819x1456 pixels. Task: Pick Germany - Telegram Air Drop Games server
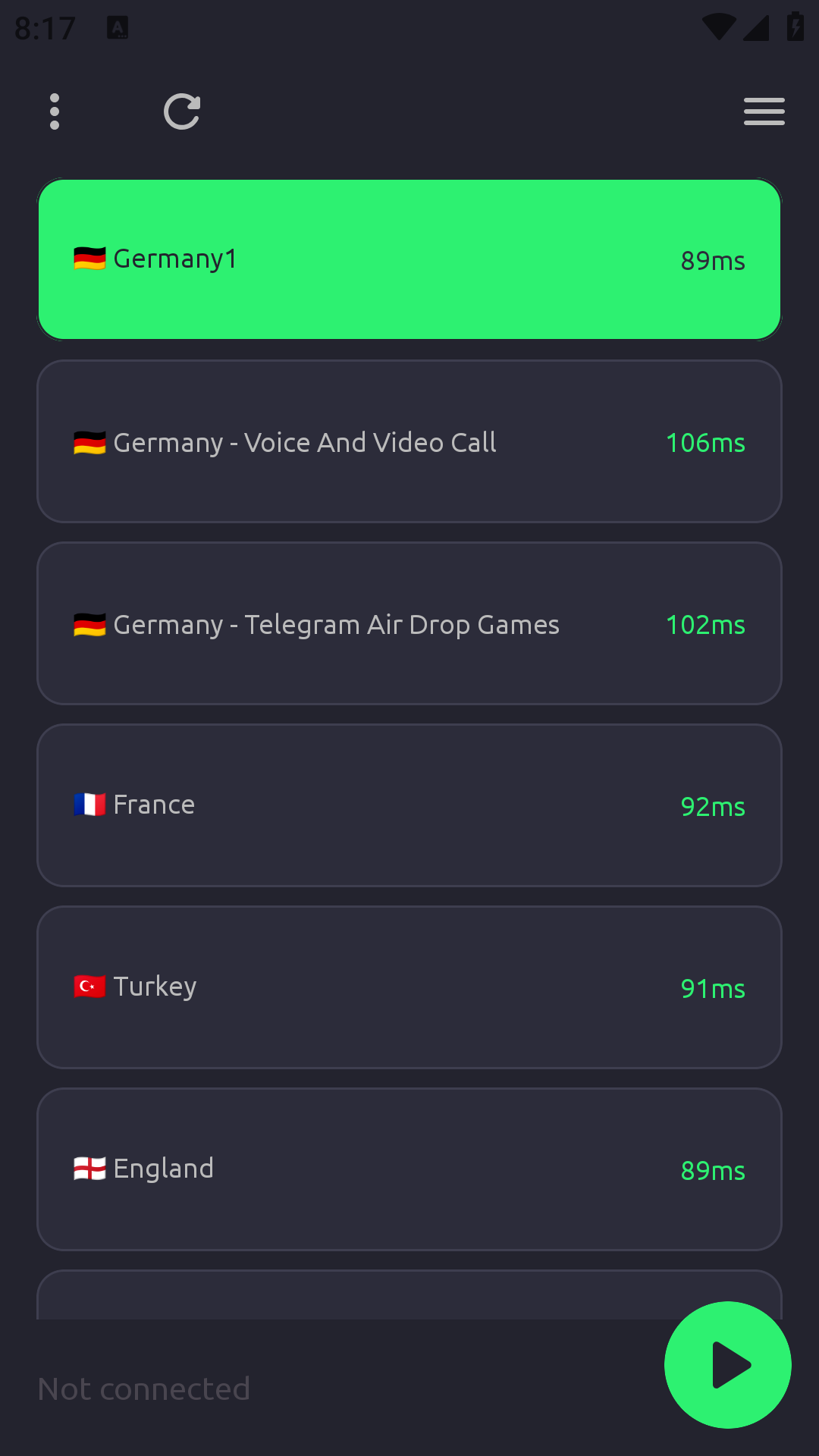[x=409, y=623]
